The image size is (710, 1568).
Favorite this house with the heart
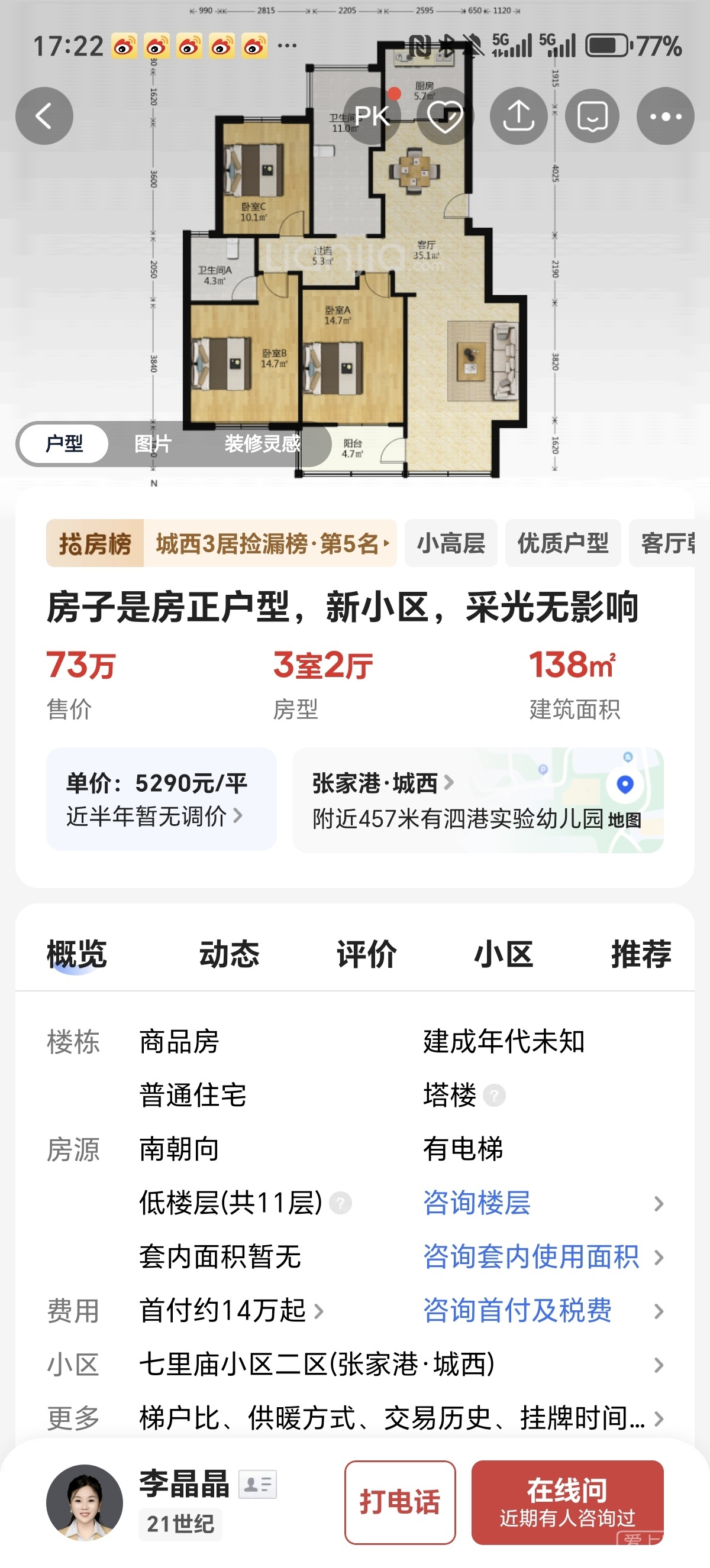[x=445, y=116]
